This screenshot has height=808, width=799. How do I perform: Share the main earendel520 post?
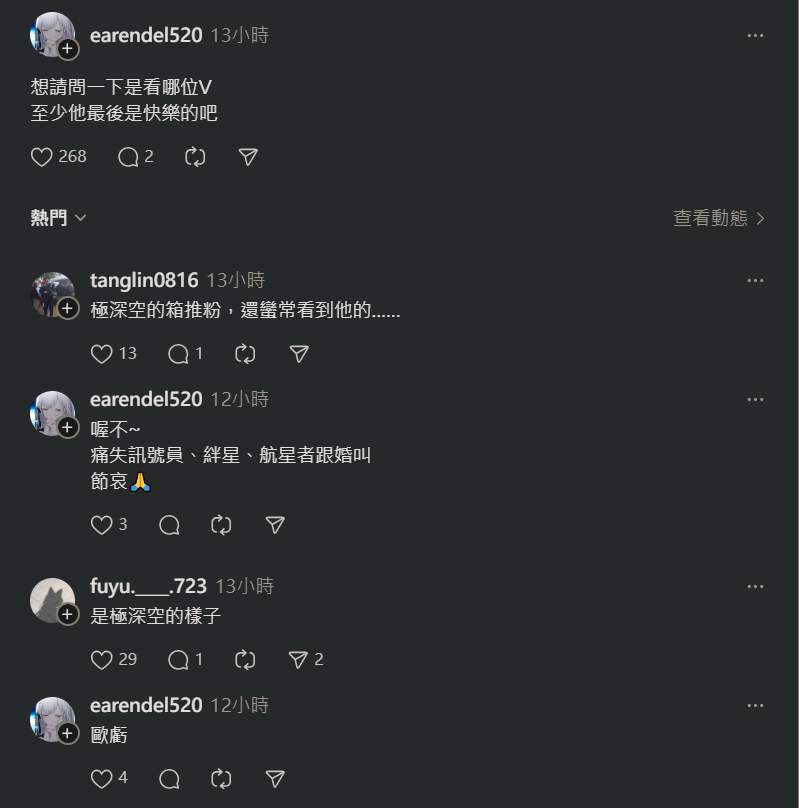pyautogui.click(x=248, y=157)
